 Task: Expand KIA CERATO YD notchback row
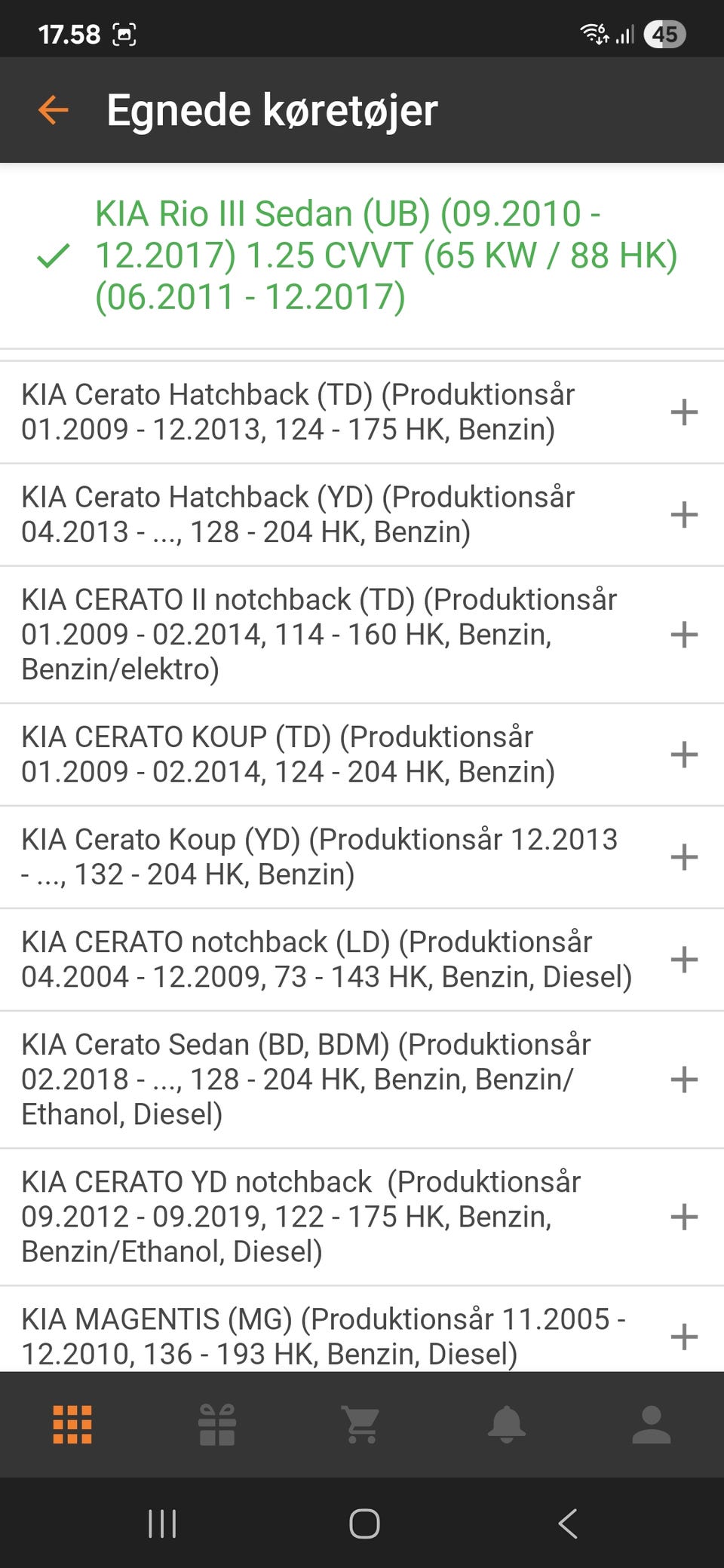pyautogui.click(x=683, y=1217)
